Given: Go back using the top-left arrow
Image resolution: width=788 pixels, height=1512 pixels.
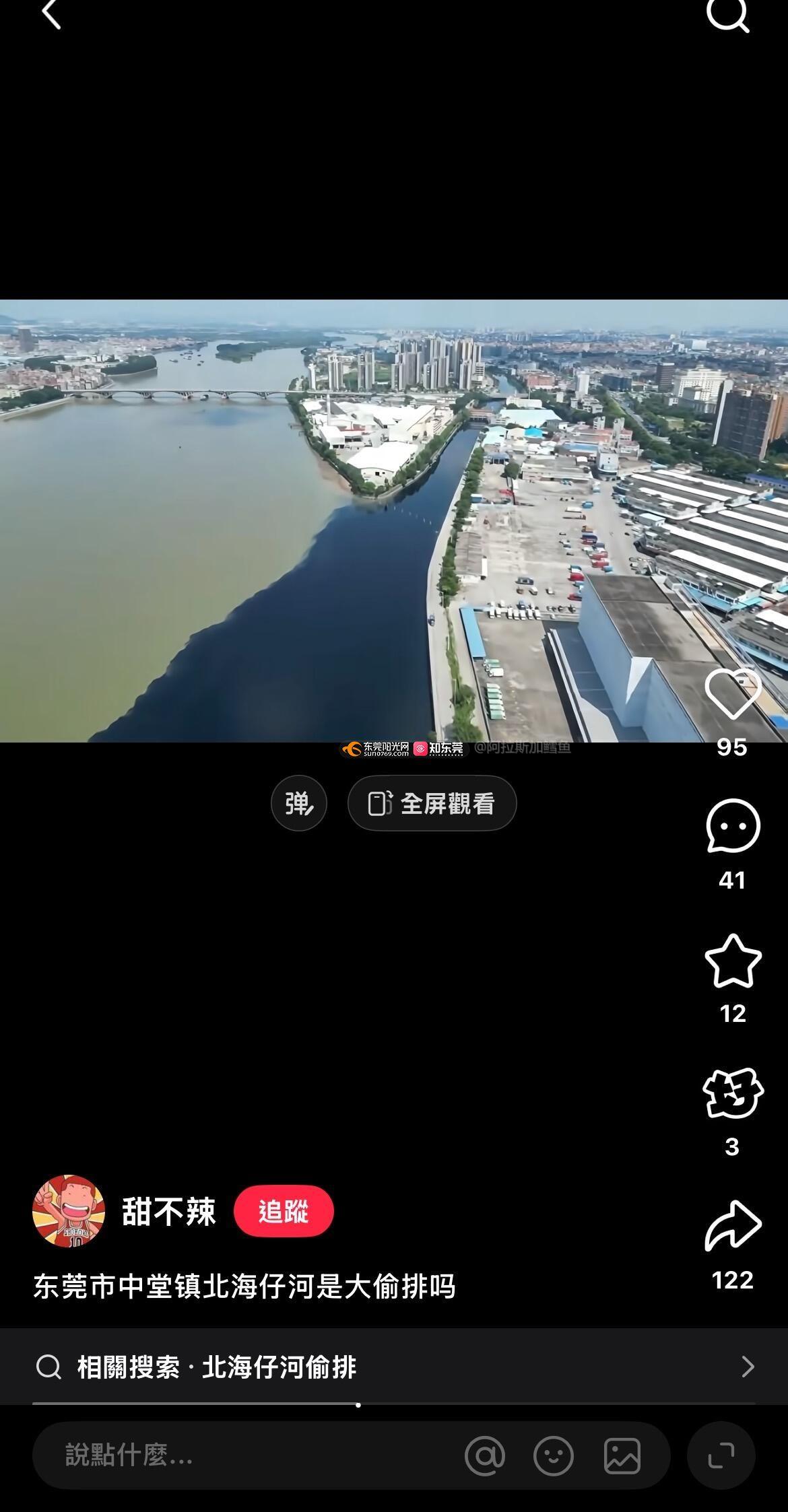Looking at the screenshot, I should [x=51, y=13].
